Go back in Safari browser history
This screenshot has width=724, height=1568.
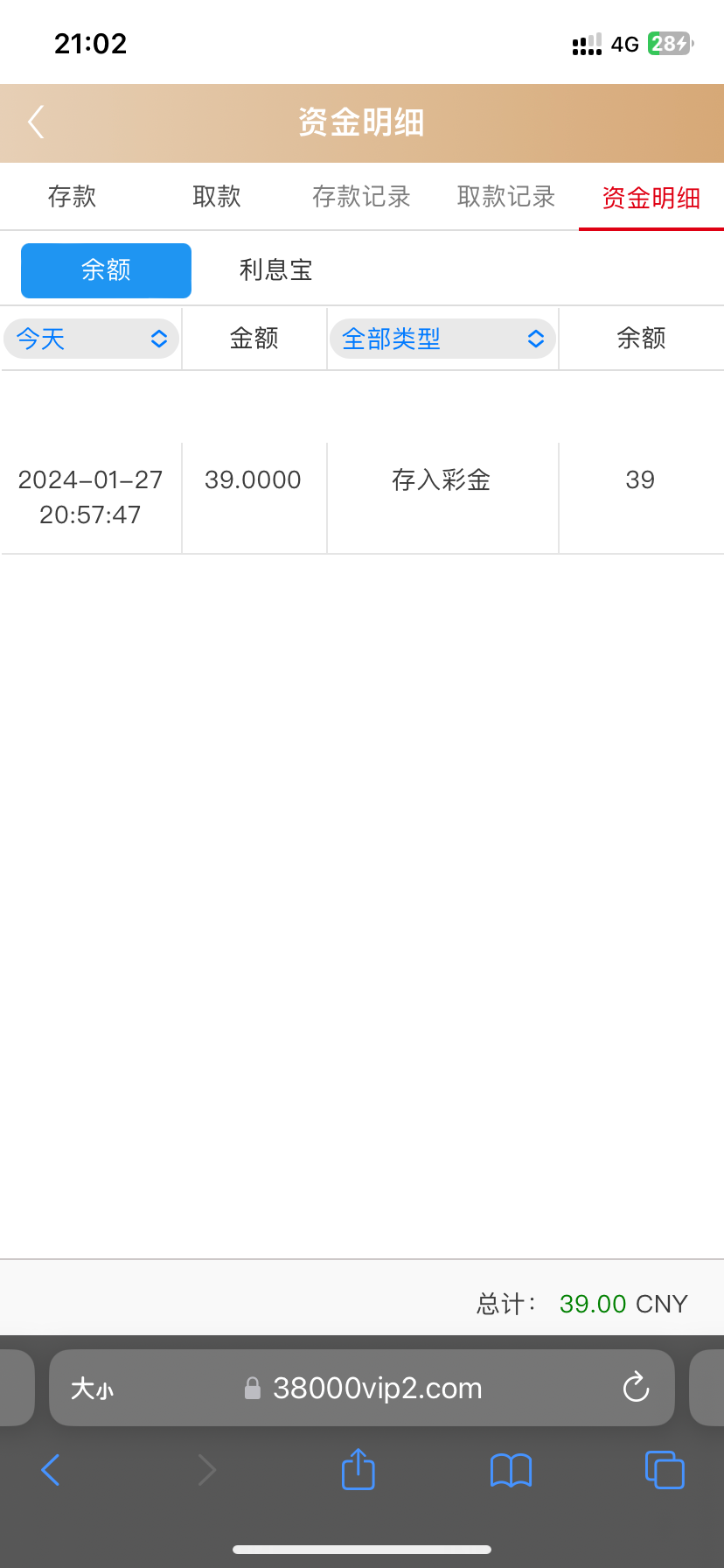tap(51, 1470)
